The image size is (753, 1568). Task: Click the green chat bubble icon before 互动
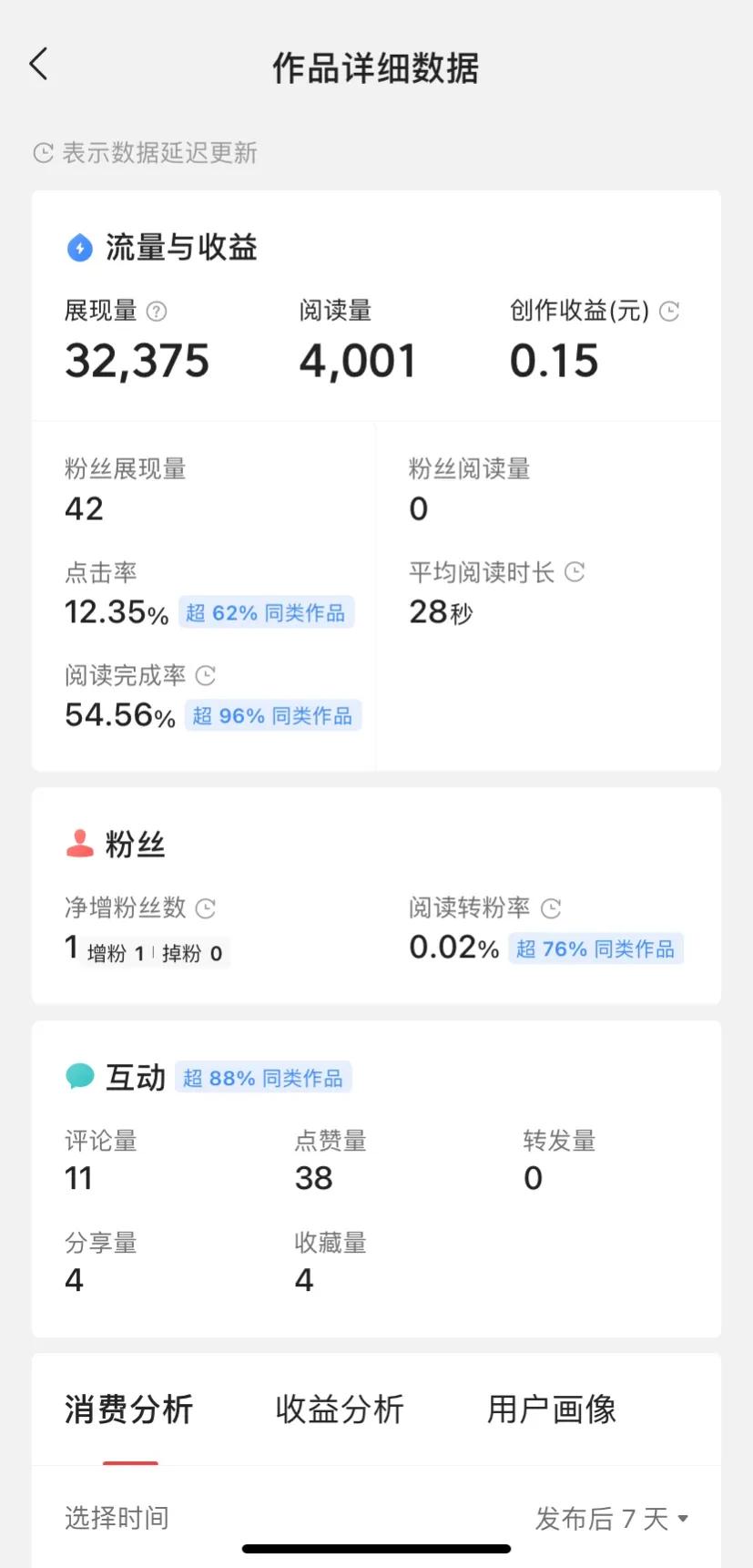coord(79,1076)
